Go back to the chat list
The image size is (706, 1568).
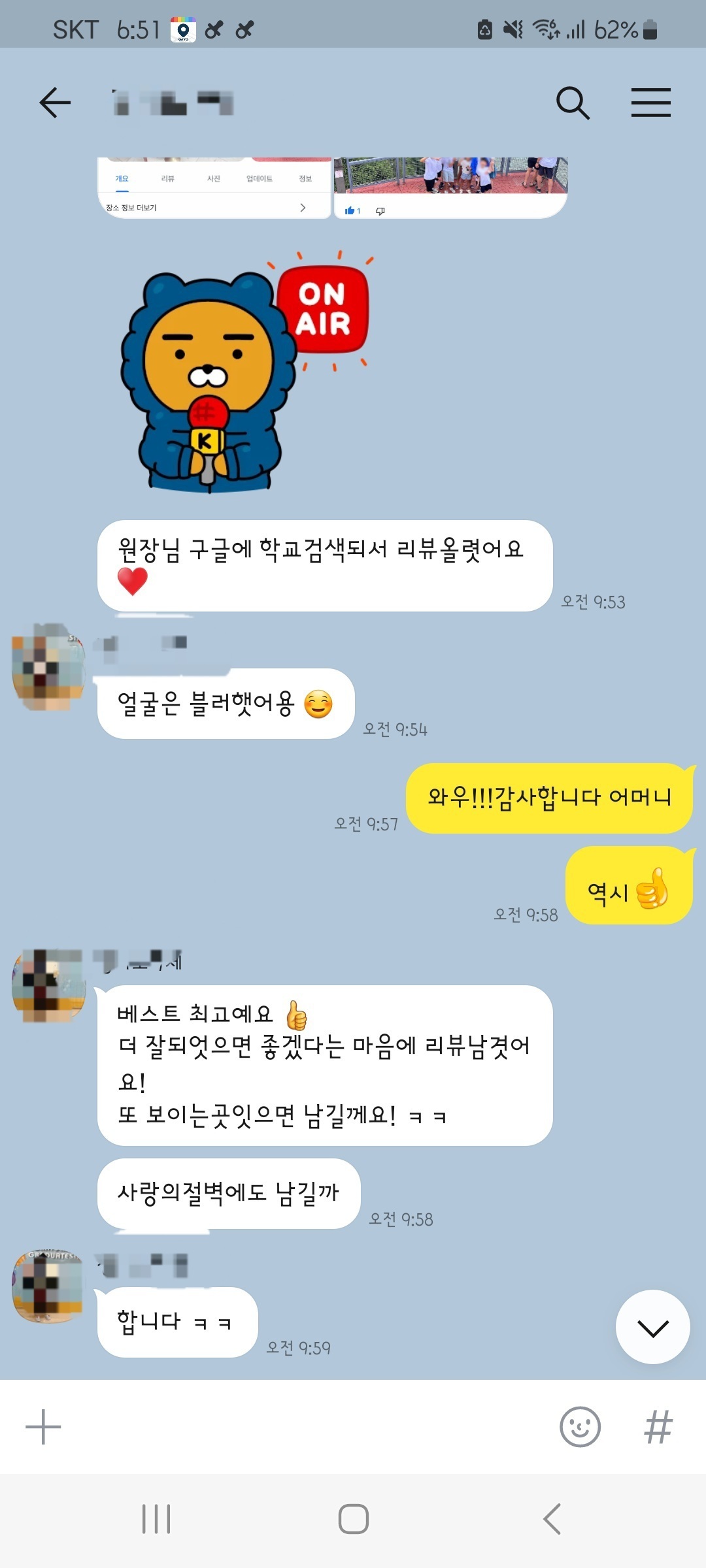tap(55, 103)
